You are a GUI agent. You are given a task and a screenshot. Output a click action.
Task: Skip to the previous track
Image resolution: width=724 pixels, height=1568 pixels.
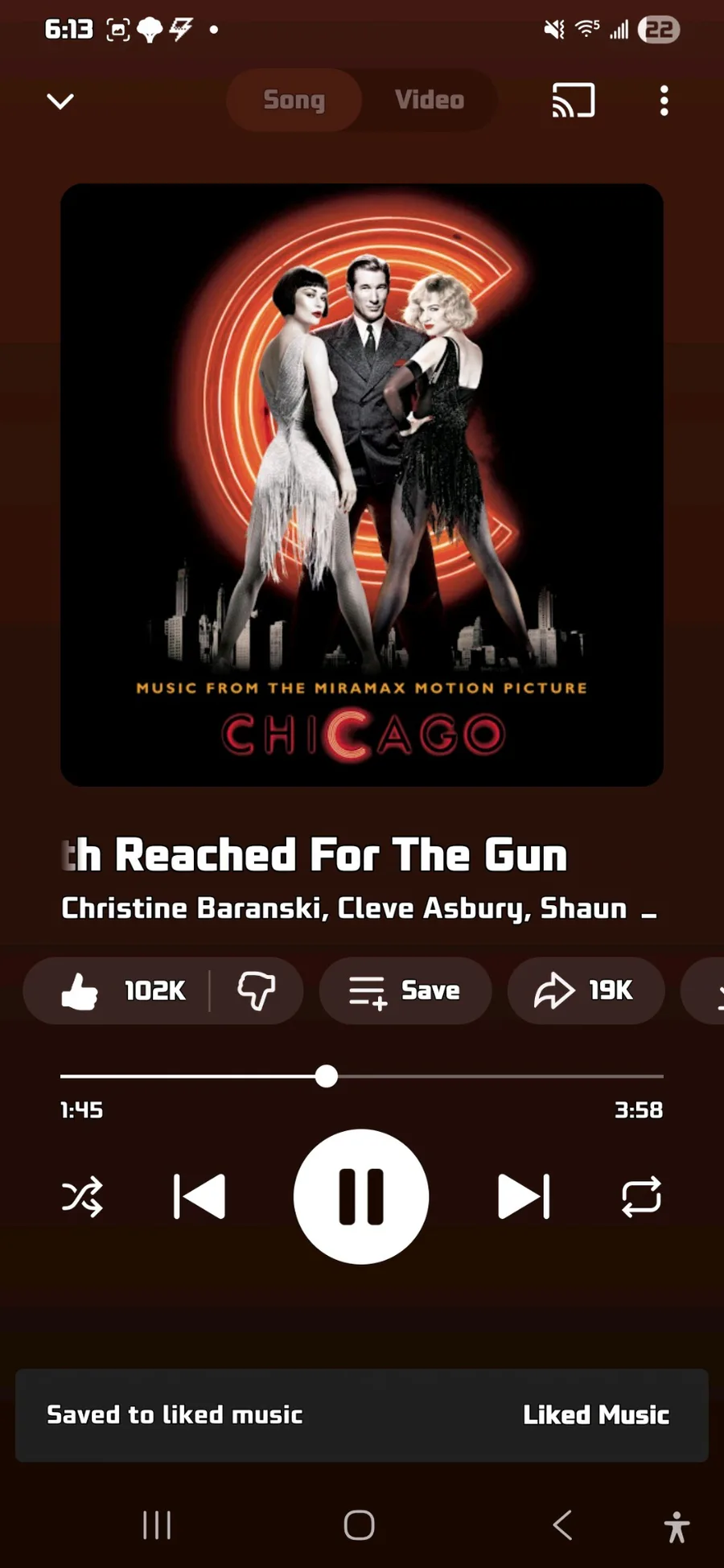[200, 1196]
